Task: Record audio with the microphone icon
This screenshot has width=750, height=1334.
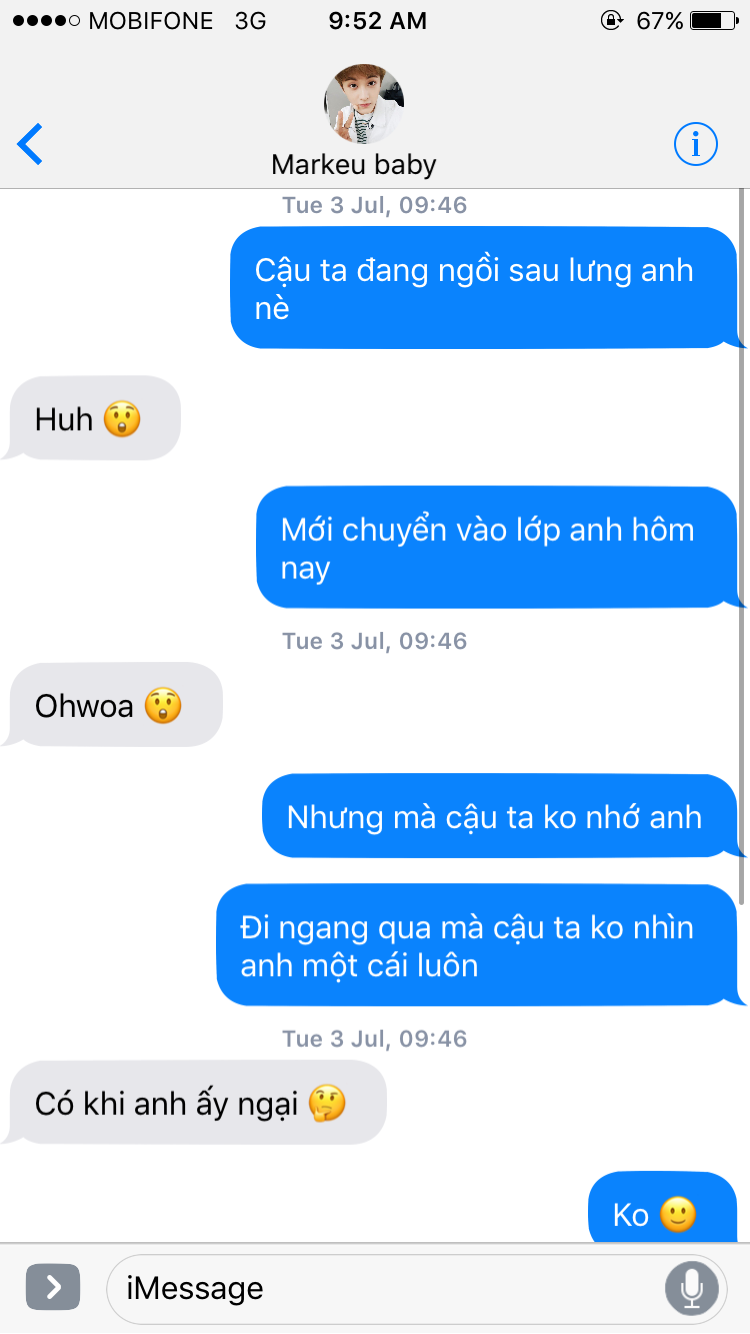Action: pos(691,1288)
